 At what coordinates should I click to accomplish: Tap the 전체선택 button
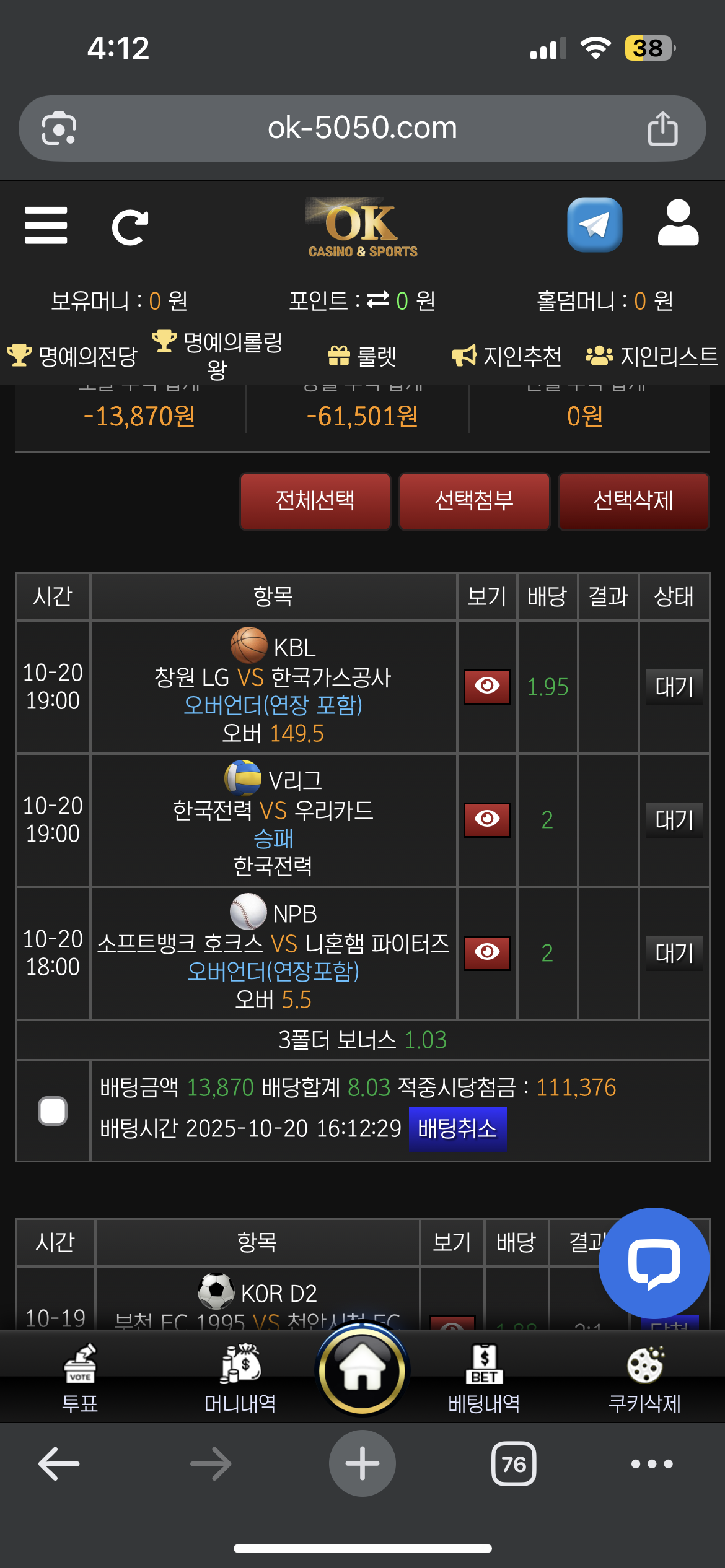point(315,501)
